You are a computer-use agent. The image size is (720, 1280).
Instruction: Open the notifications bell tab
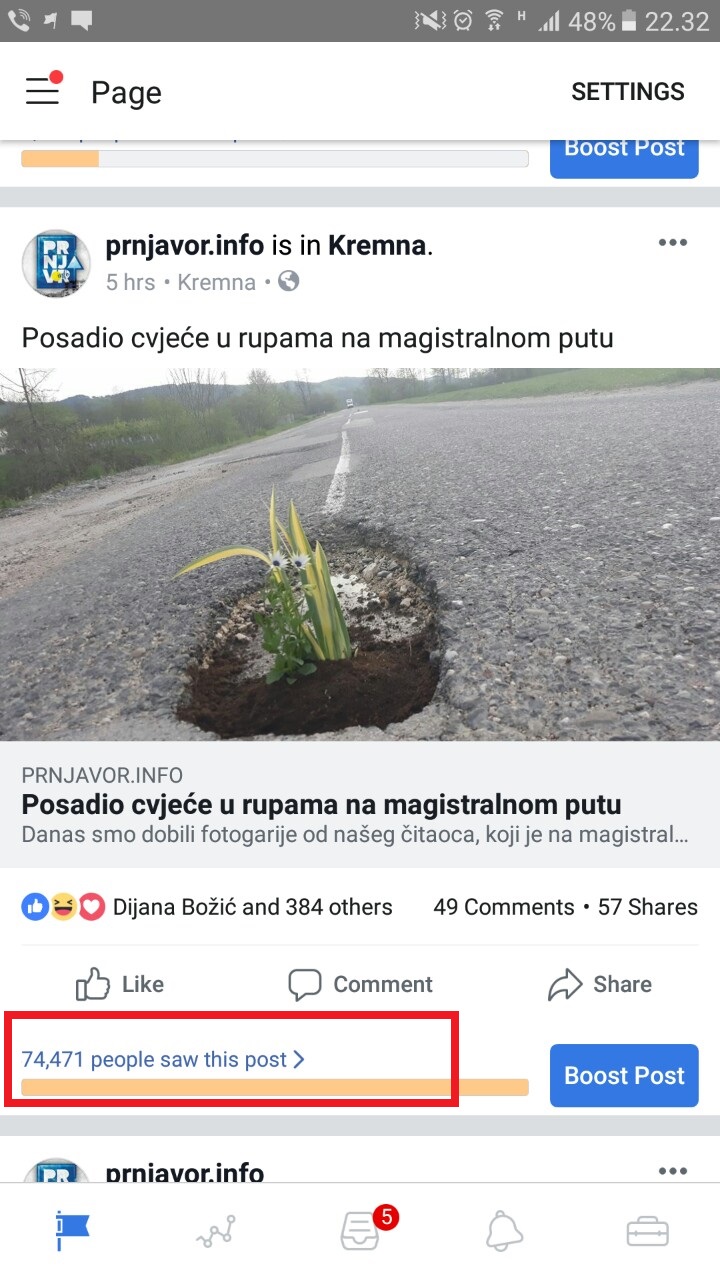[x=504, y=1231]
